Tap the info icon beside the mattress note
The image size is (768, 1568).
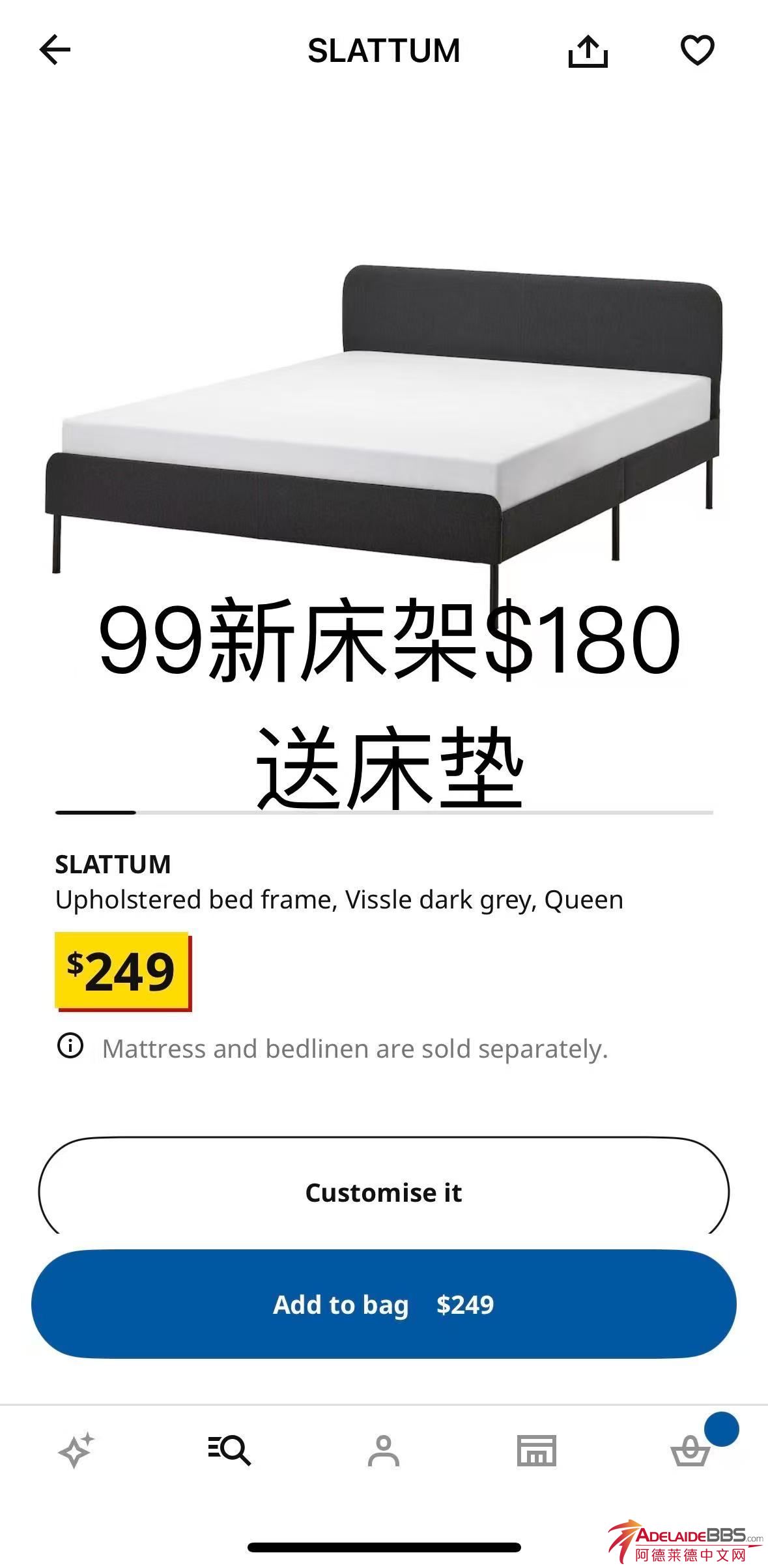tap(70, 1046)
